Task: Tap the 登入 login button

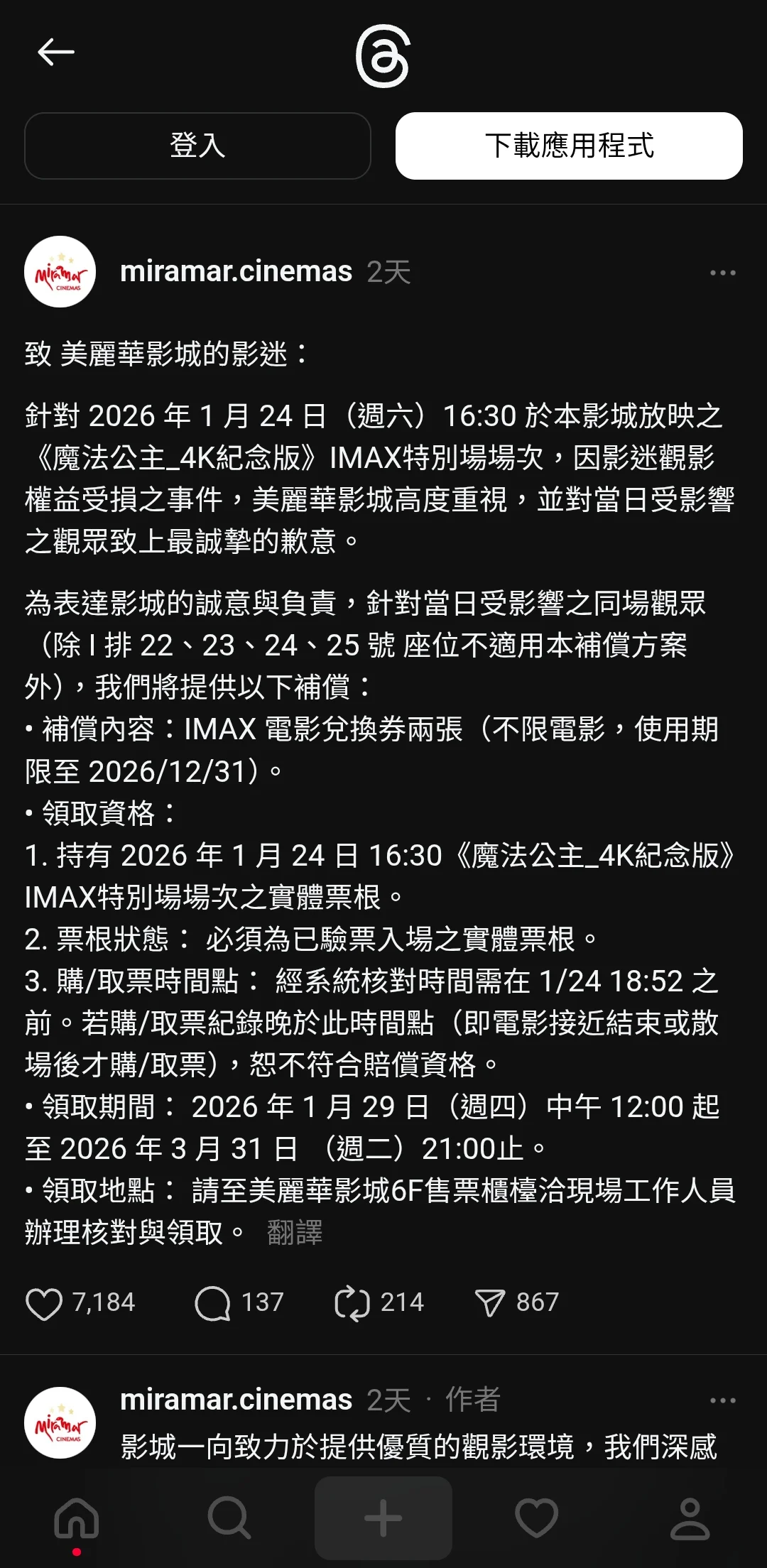Action: pyautogui.click(x=197, y=146)
